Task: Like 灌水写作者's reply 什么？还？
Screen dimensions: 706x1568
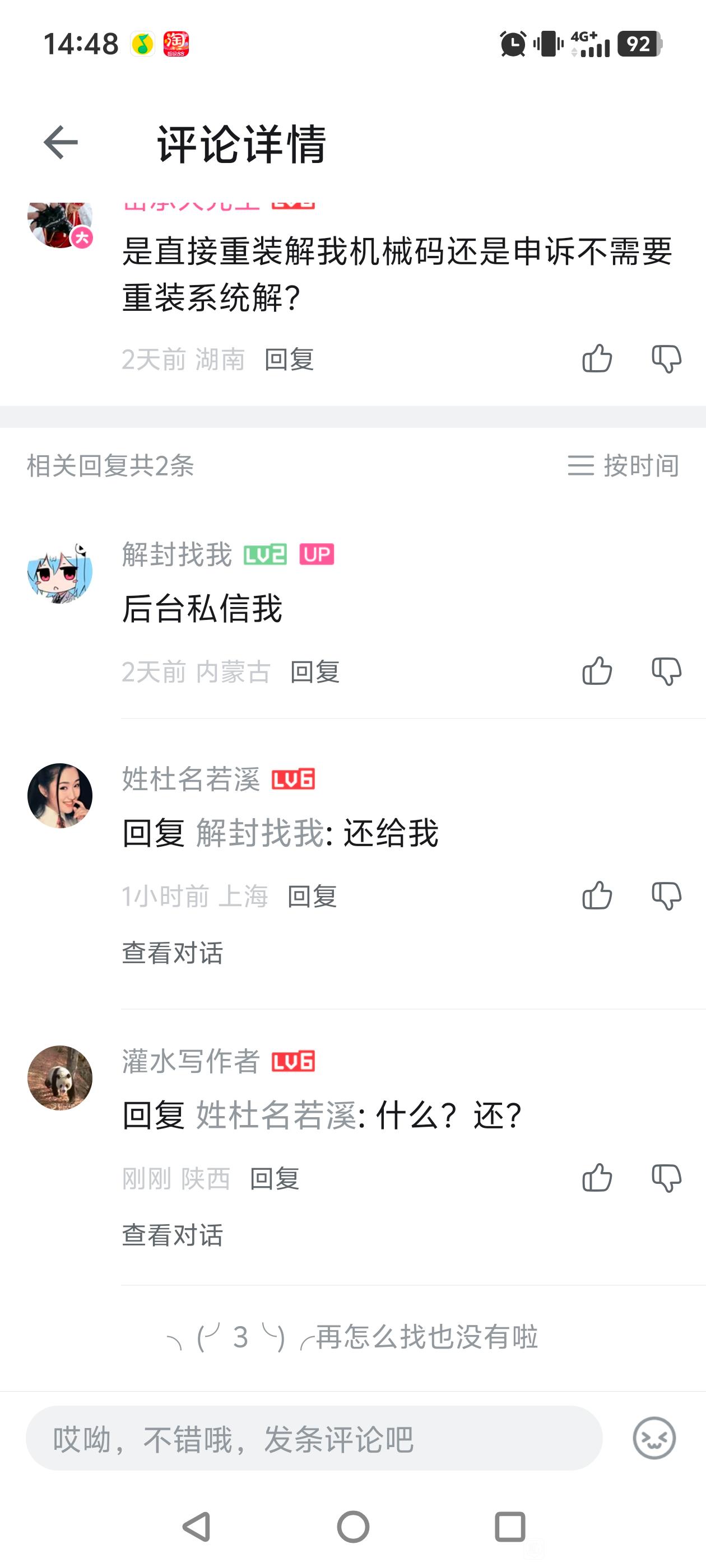Action: [597, 1178]
